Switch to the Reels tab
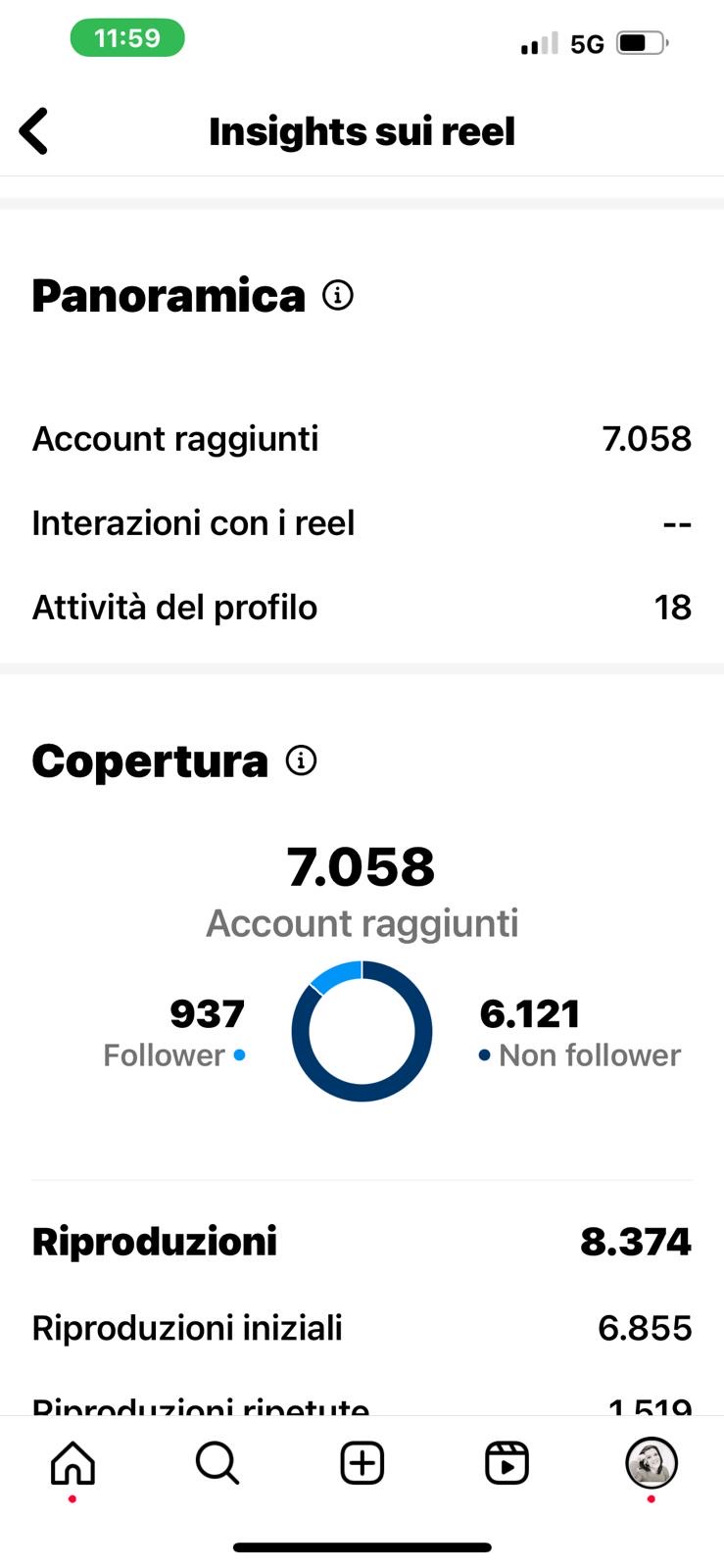The image size is (724, 1568). 507,1463
